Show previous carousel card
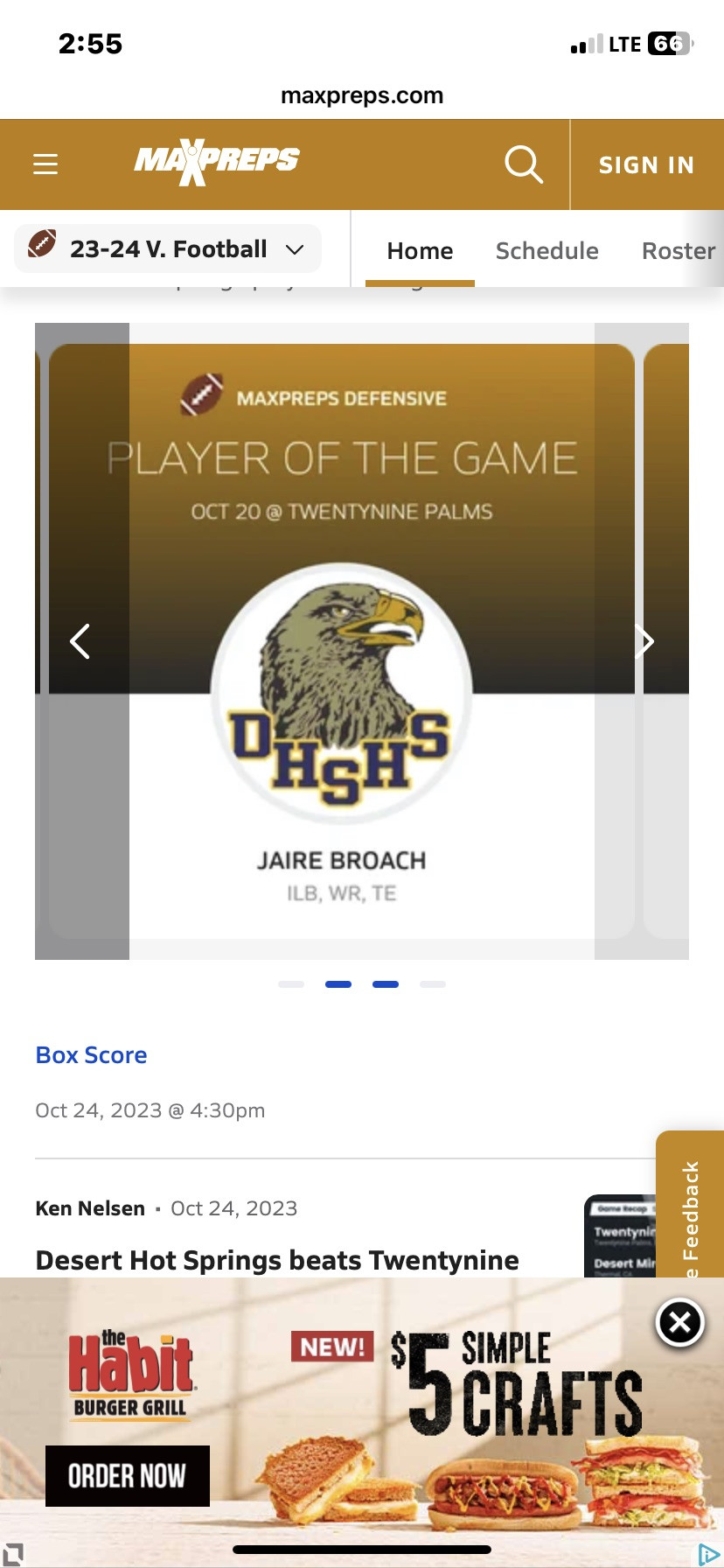The image size is (724, 1568). 80,641
